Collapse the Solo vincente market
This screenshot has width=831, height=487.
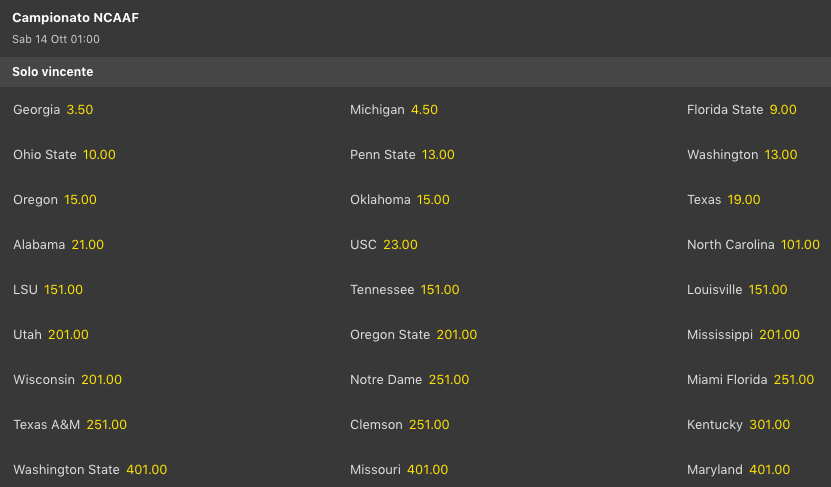pyautogui.click(x=415, y=72)
